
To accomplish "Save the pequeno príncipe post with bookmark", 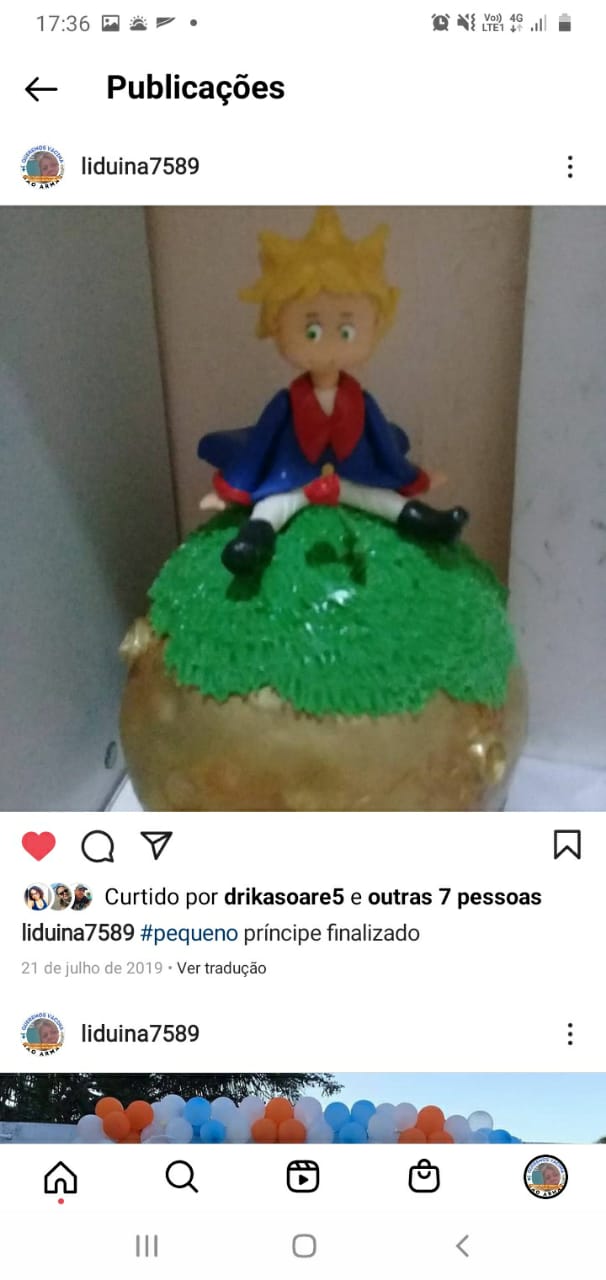I will [567, 845].
